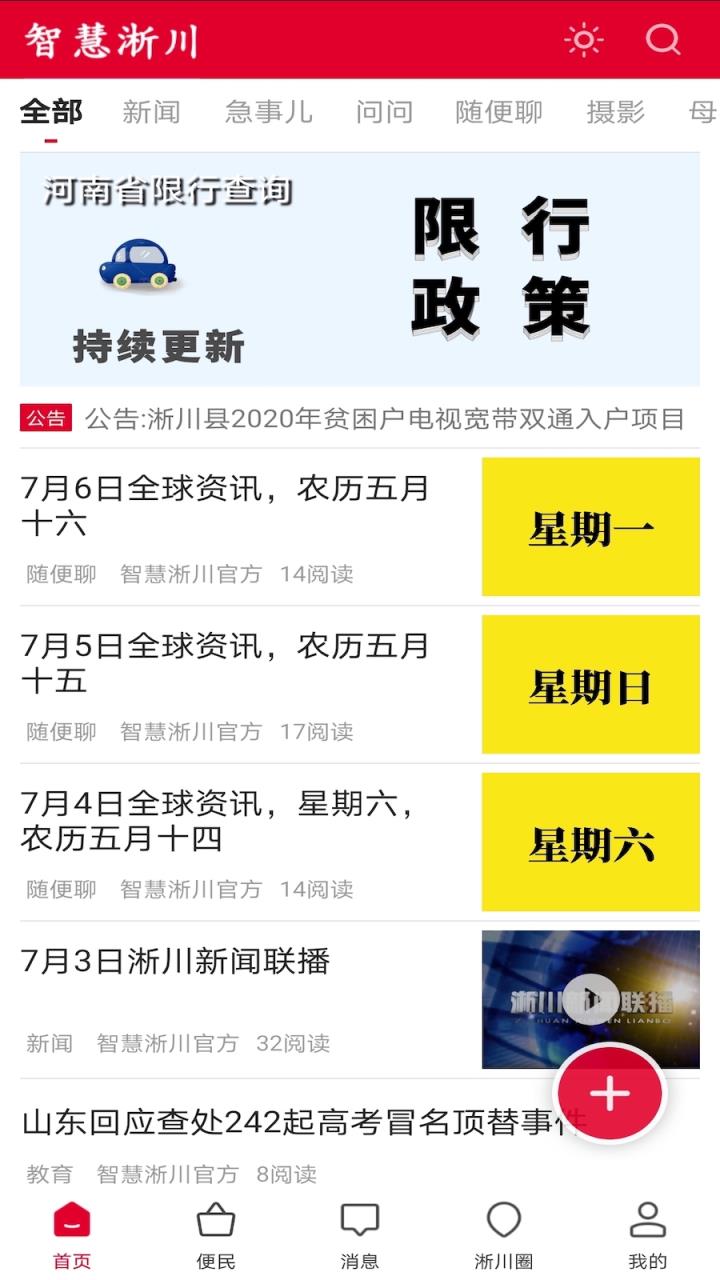The image size is (720, 1280).
Task: Switch to the 问问 tab
Action: click(384, 112)
